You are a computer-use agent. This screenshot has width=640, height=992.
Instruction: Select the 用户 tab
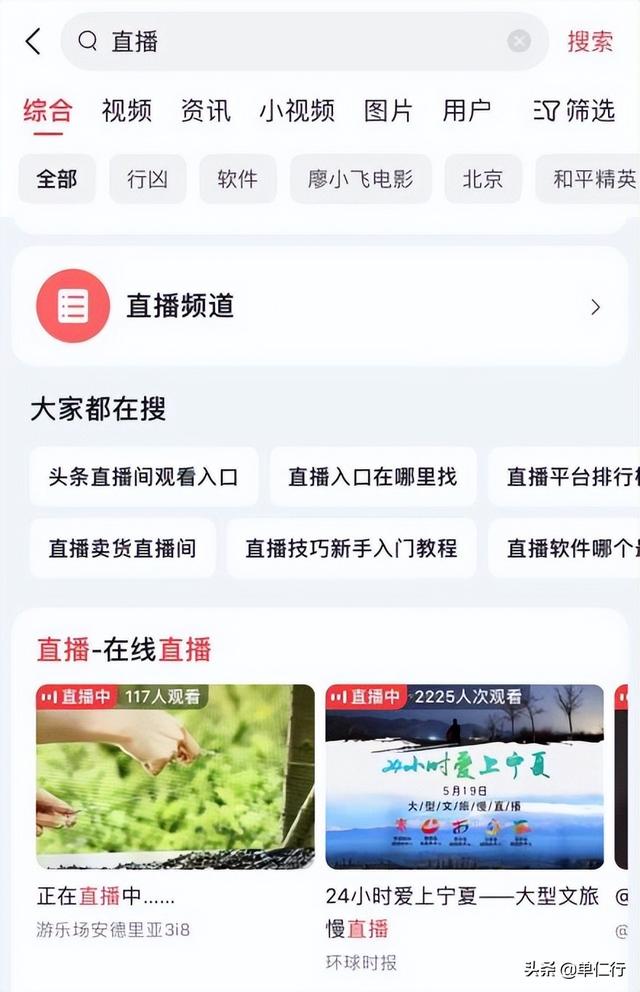467,111
